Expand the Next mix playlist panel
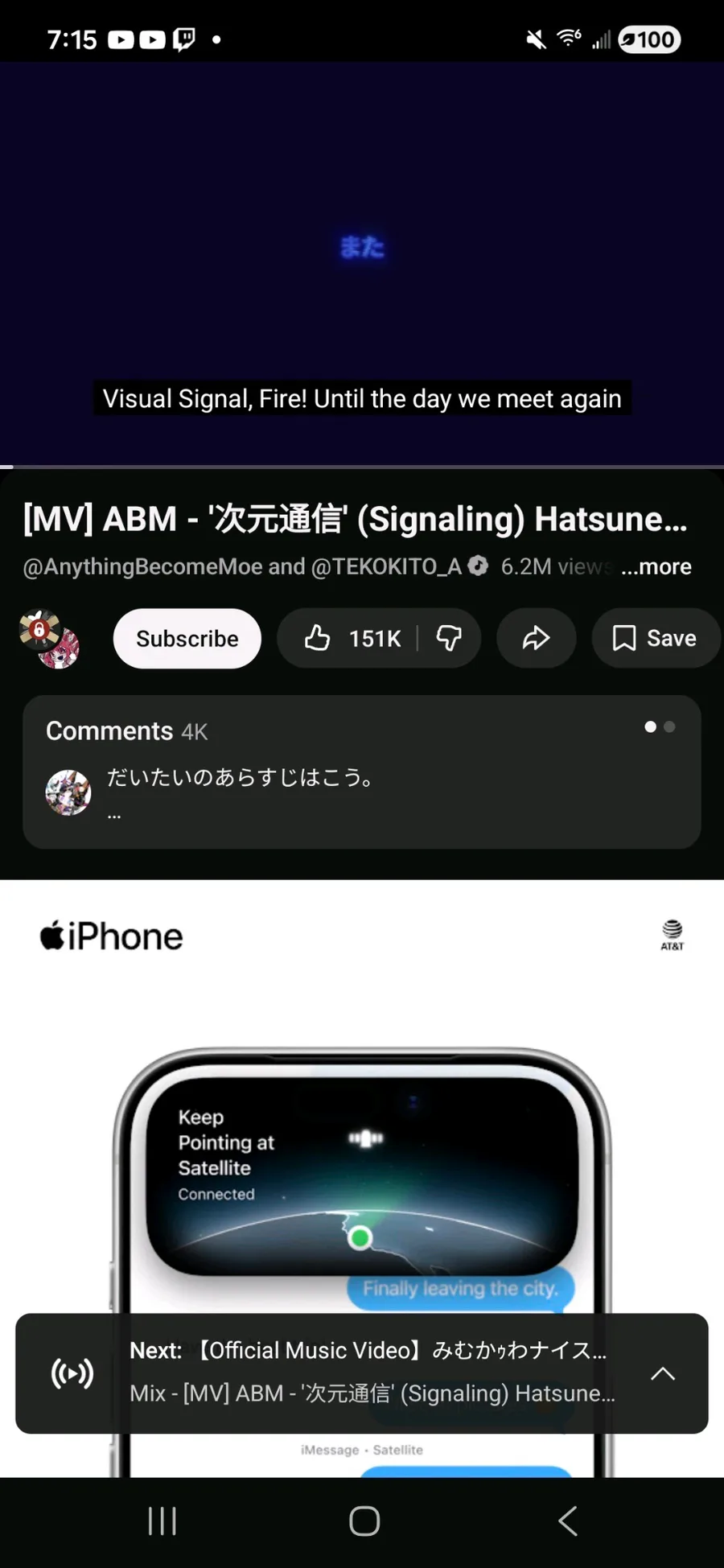724x1568 pixels. pos(662,1373)
